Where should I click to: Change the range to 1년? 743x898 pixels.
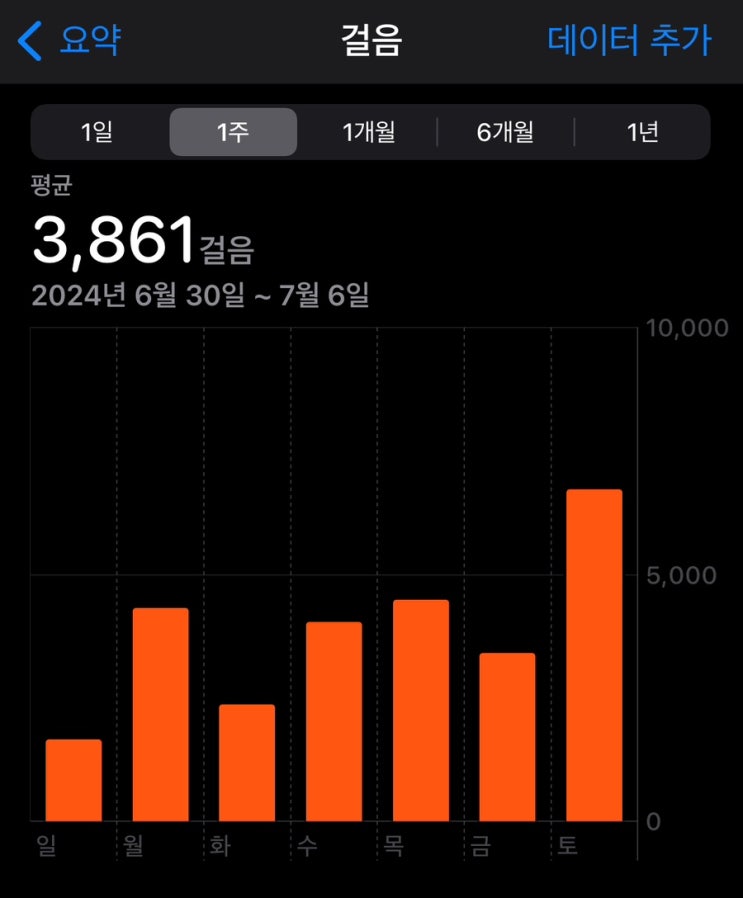(642, 132)
